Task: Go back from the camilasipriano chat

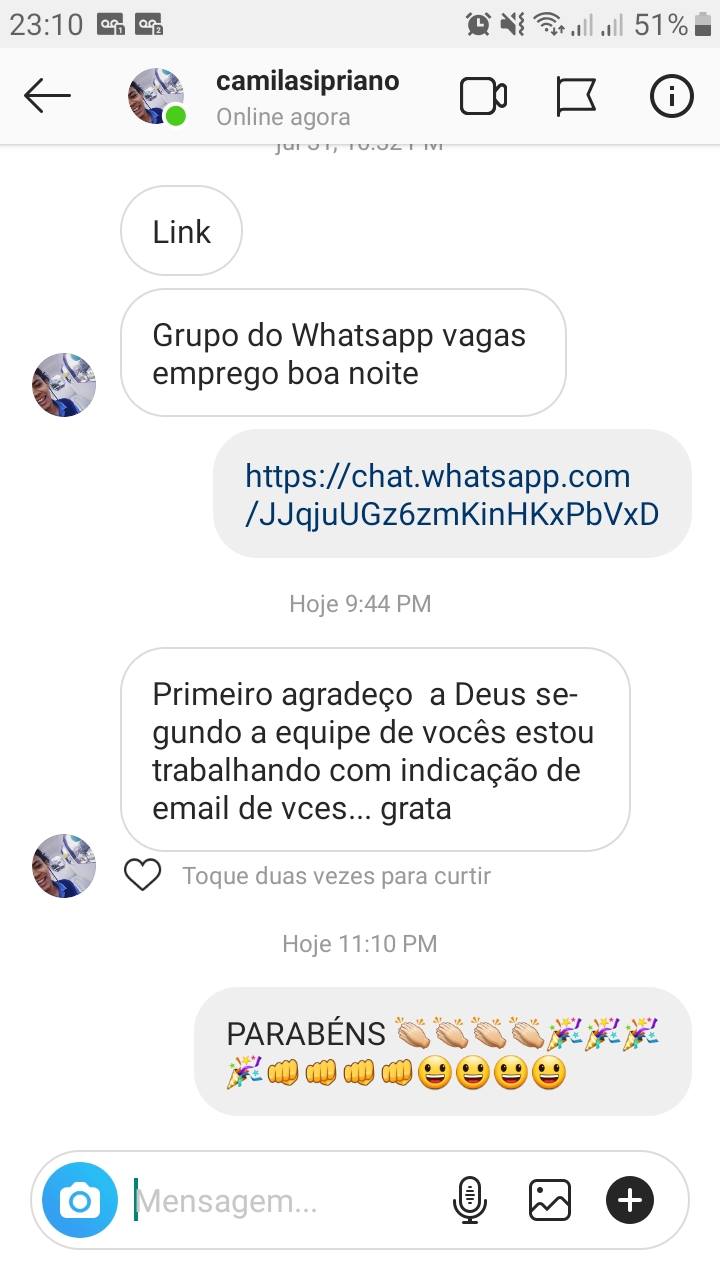Action: click(47, 96)
